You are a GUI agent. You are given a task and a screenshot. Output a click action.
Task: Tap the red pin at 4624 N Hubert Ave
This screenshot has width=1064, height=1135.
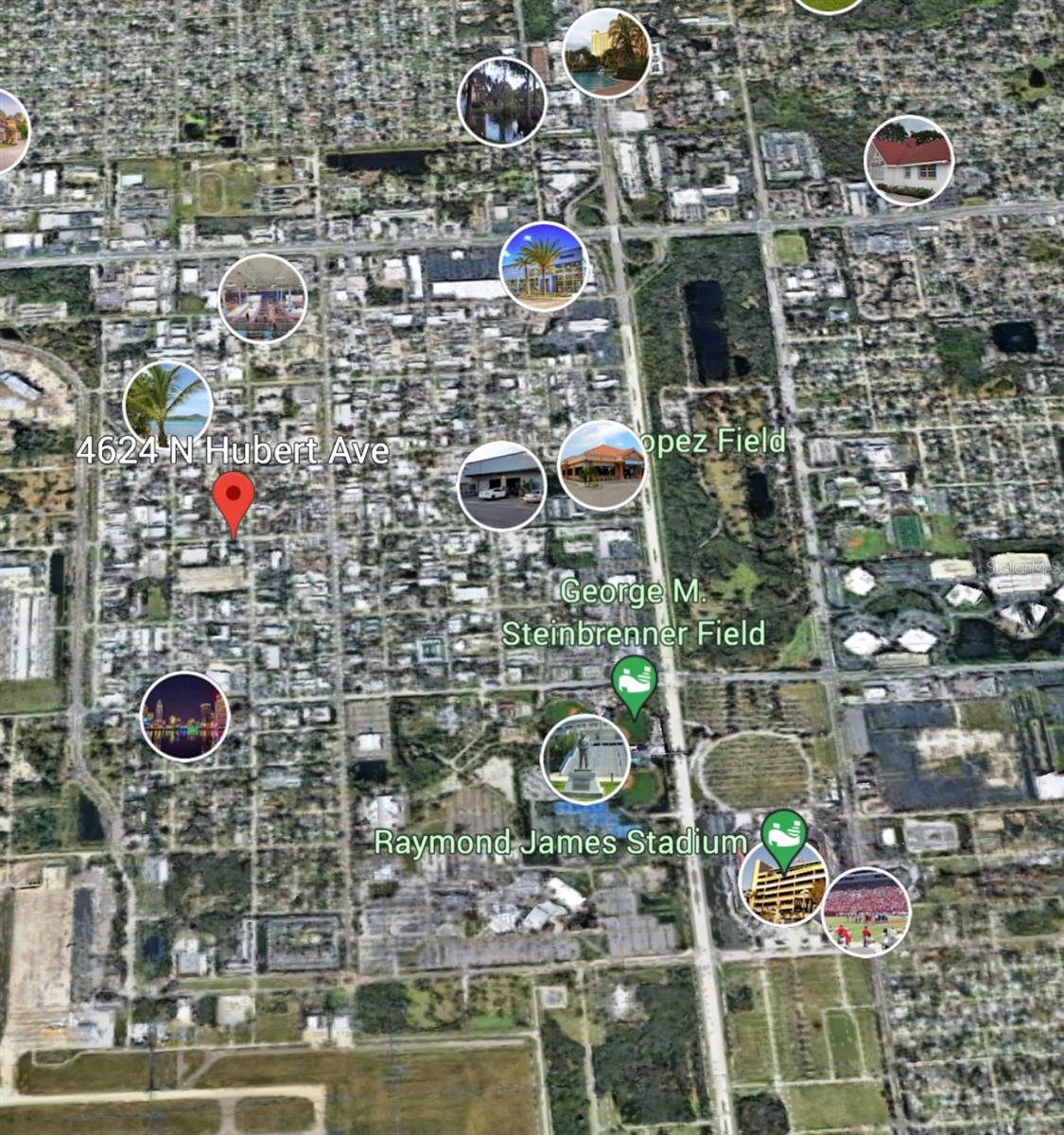233,498
